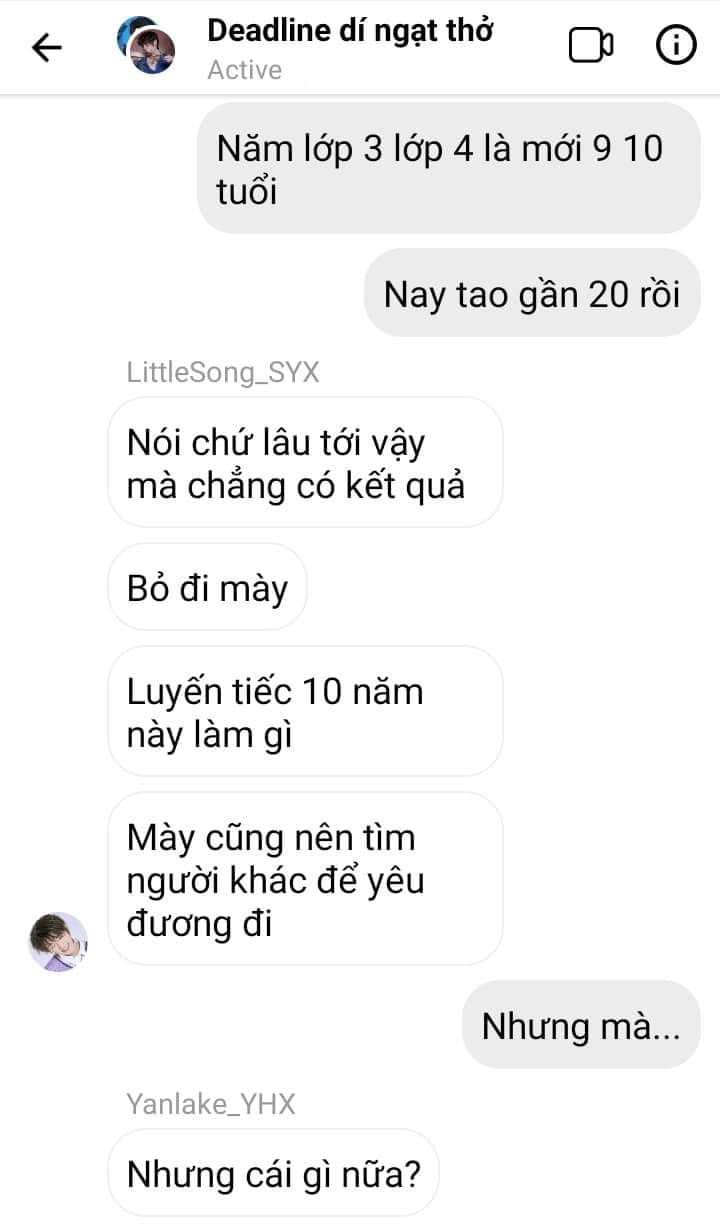Open chat info details
Image resolution: width=720 pixels, height=1225 pixels.
(x=676, y=46)
